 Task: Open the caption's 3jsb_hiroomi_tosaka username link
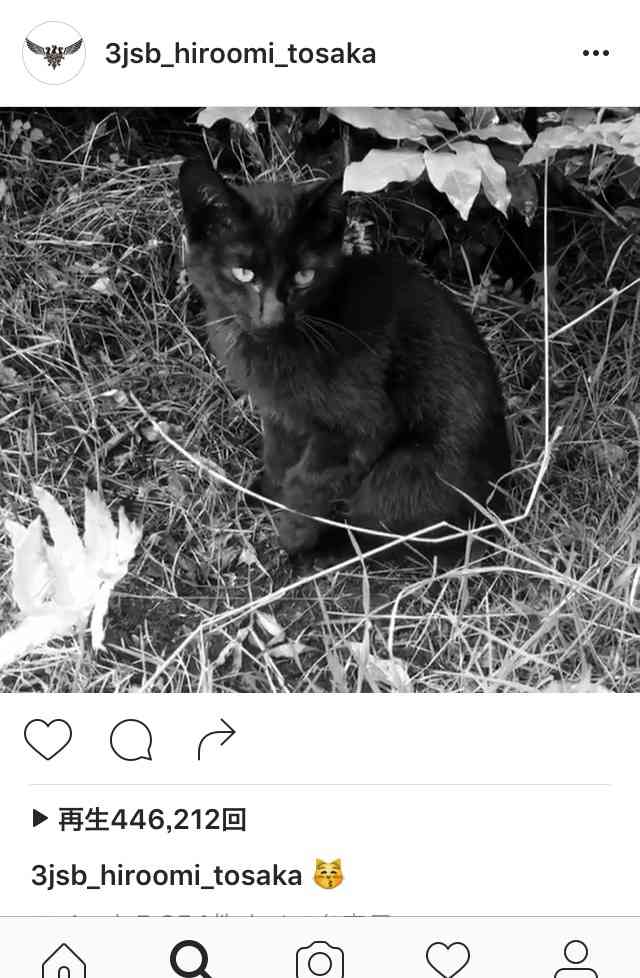166,876
